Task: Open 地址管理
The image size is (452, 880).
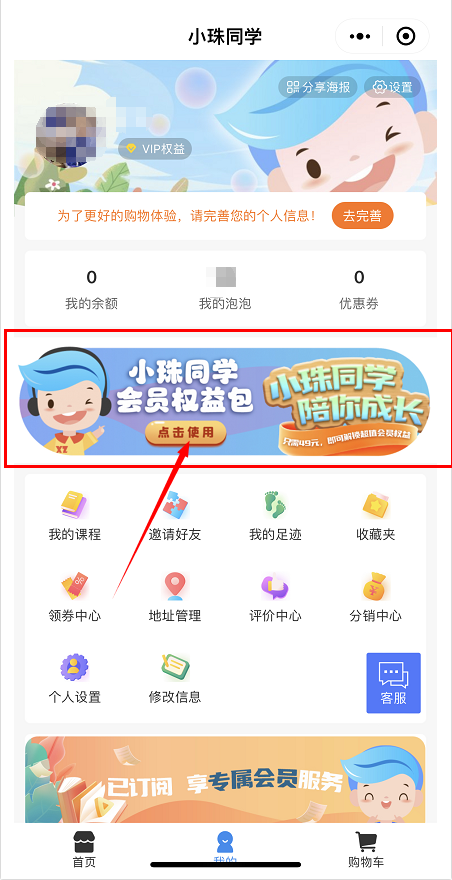Action: (x=175, y=597)
